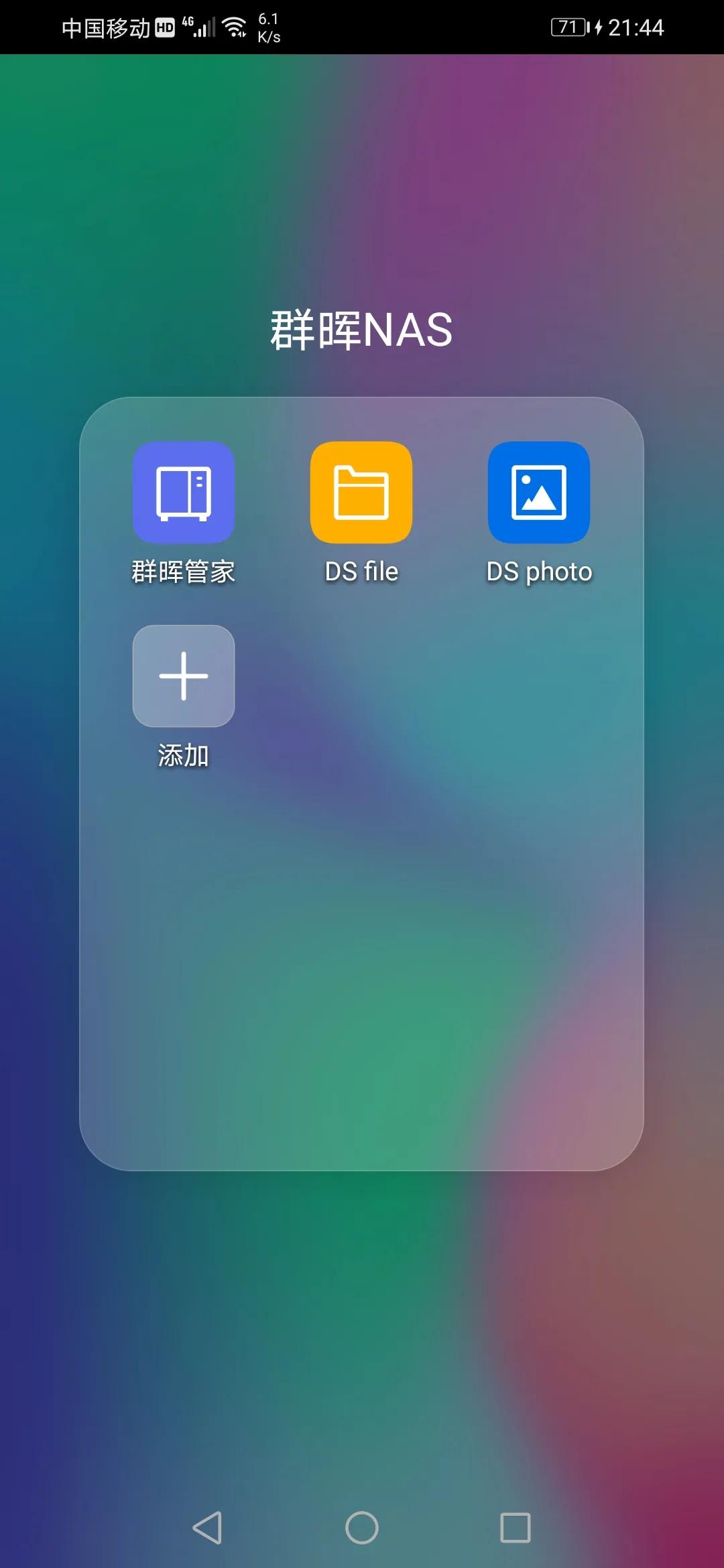The height and width of the screenshot is (1568, 724).
Task: Open DS photo
Action: tap(539, 494)
